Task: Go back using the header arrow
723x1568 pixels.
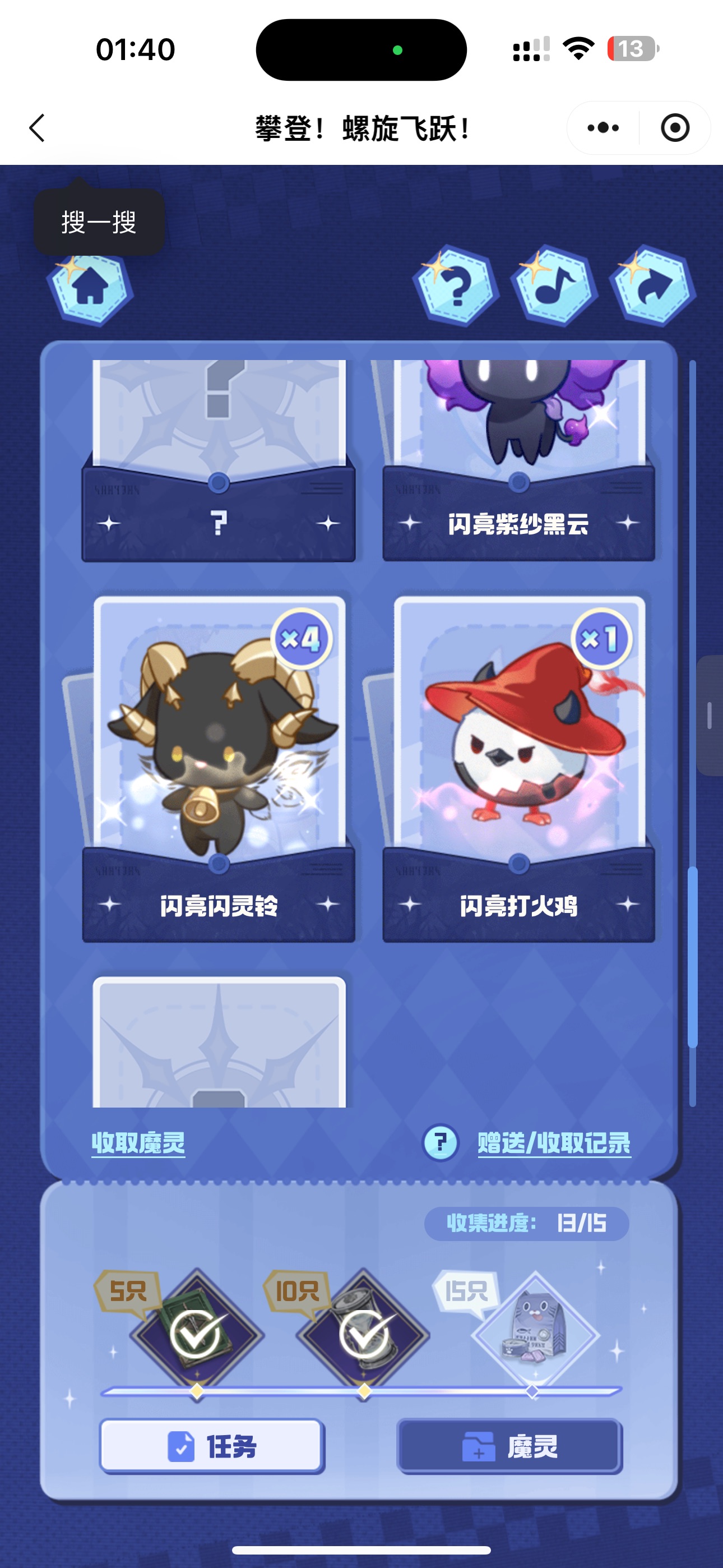Action: 38,128
